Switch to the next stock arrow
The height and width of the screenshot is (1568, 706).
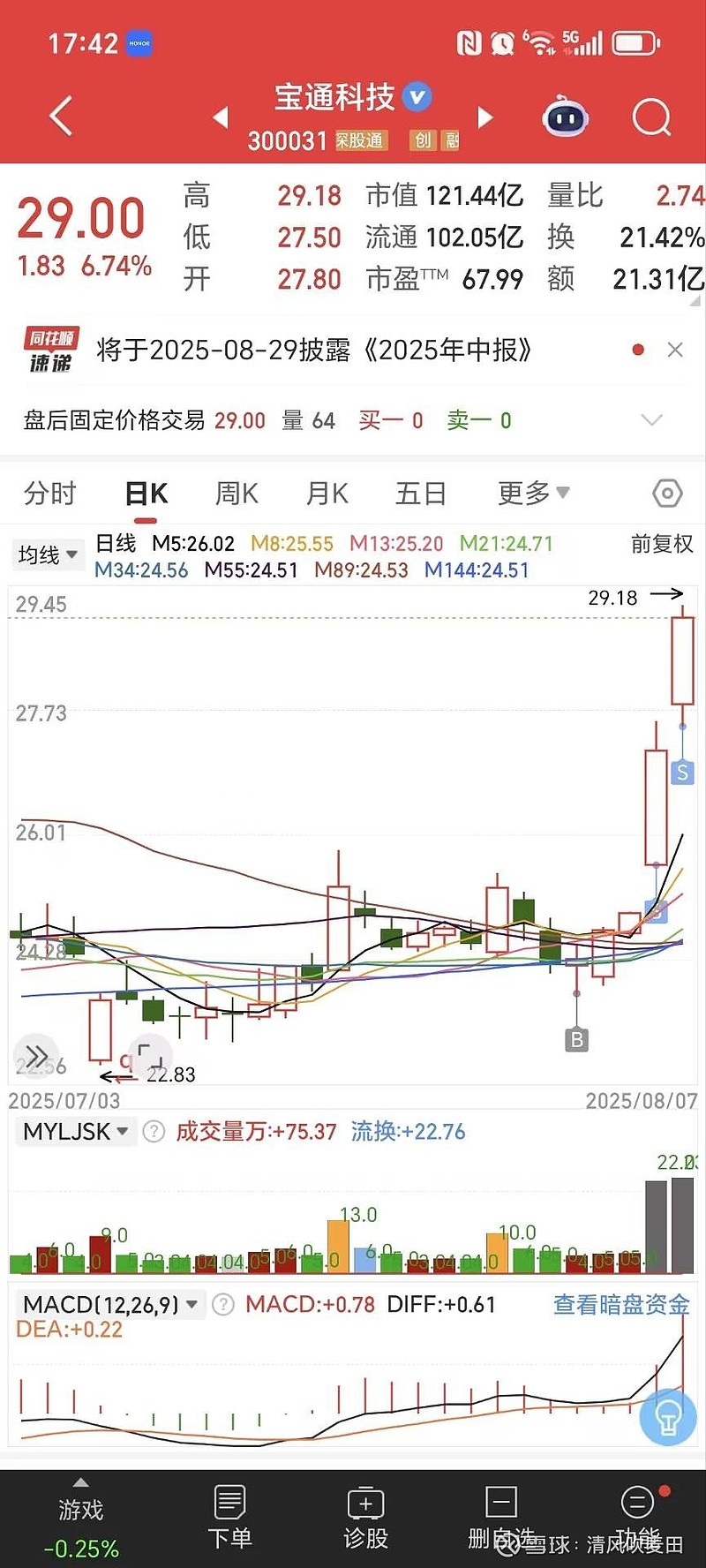coord(484,117)
